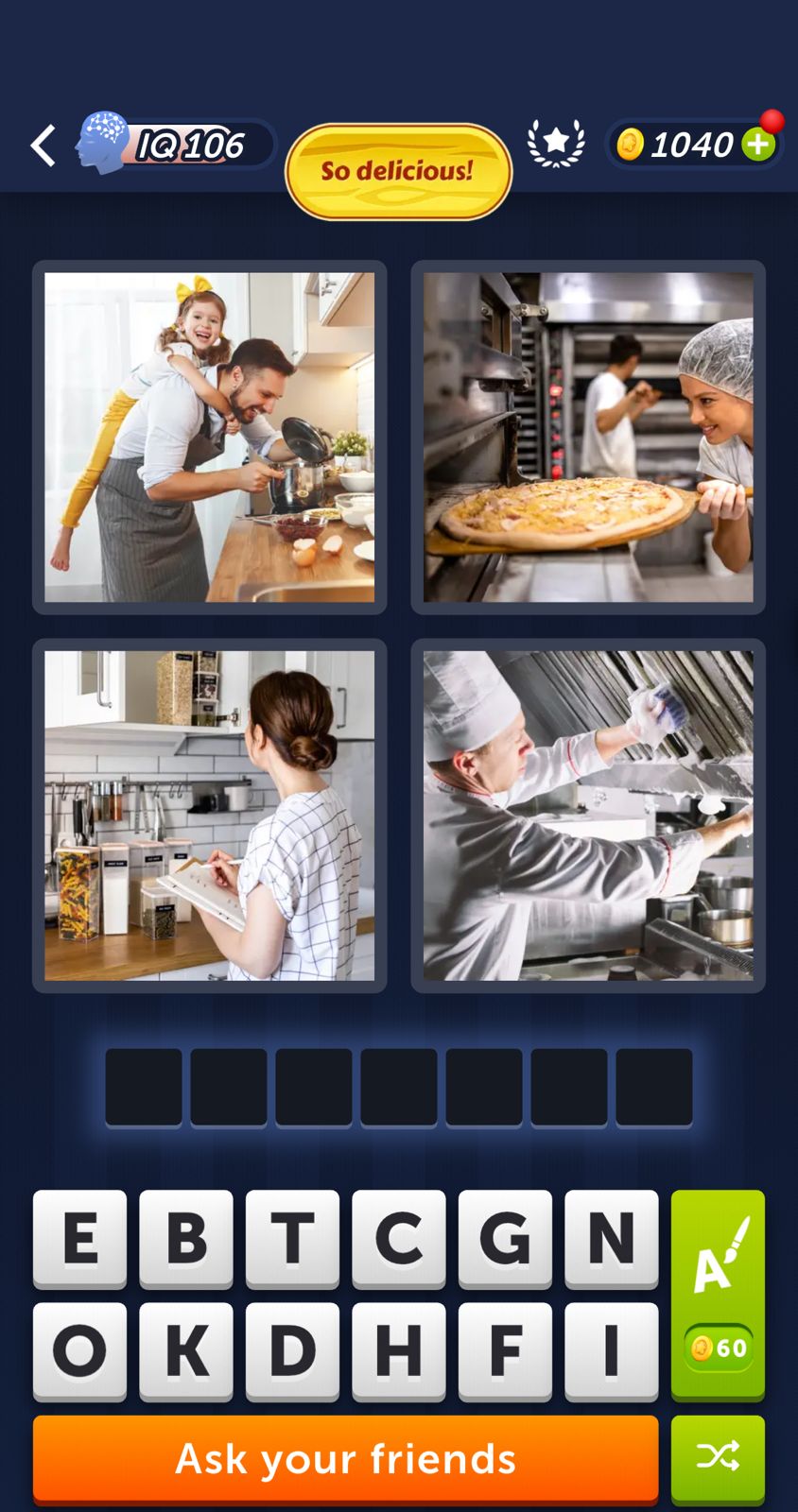The image size is (798, 1512).
Task: Enlarge the photo of father cooking with daughter
Action: [x=210, y=438]
